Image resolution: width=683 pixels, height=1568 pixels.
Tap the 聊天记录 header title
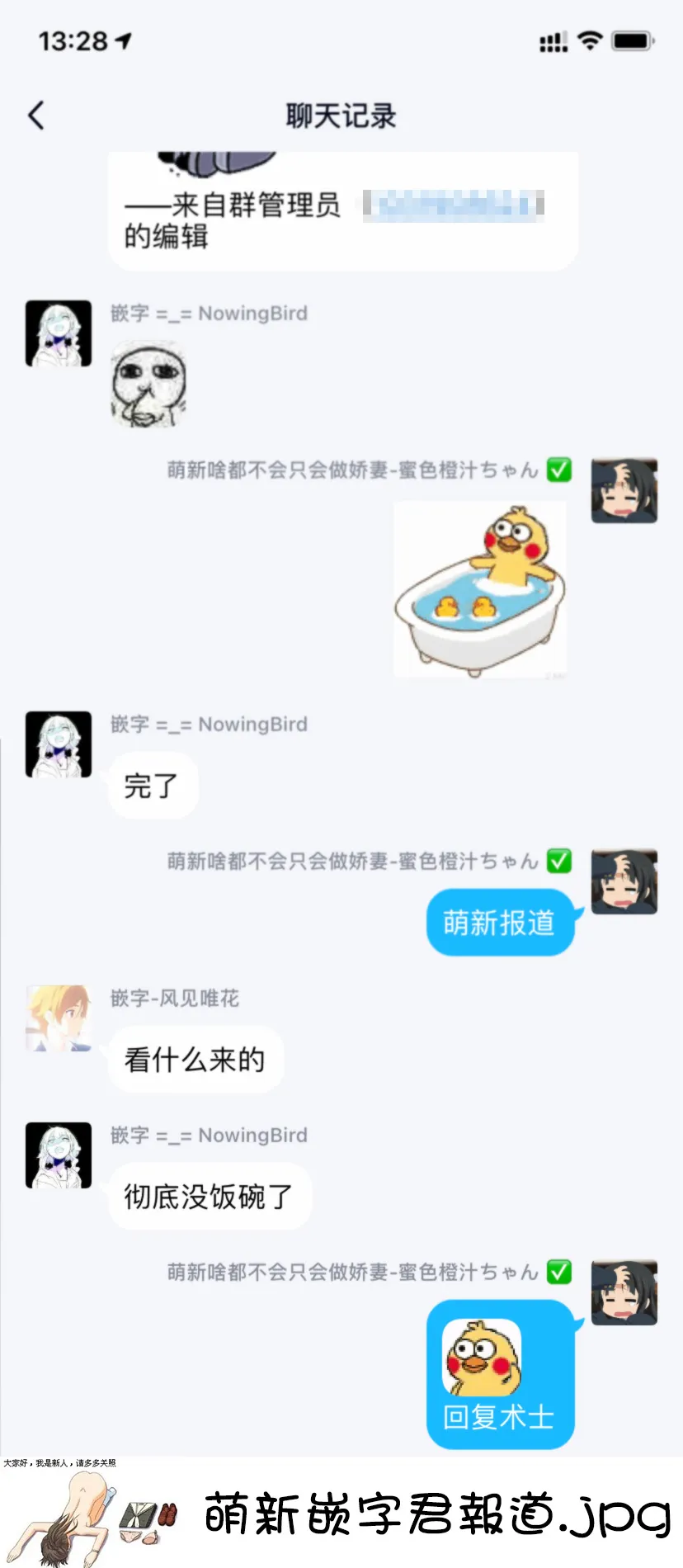point(341,116)
